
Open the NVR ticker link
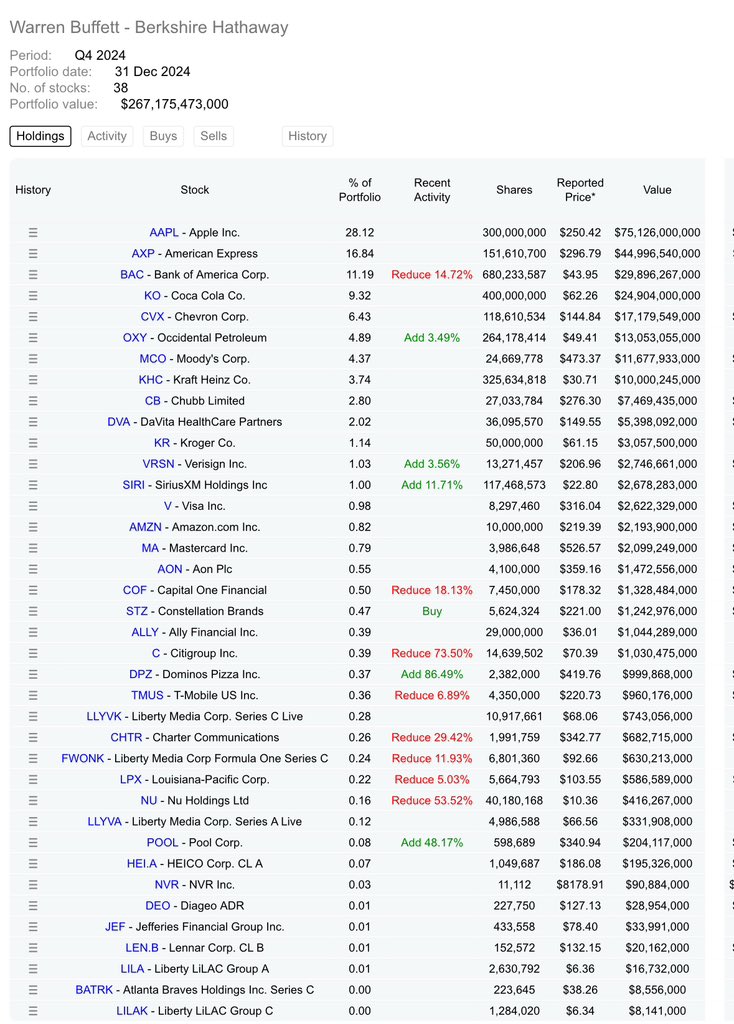167,884
